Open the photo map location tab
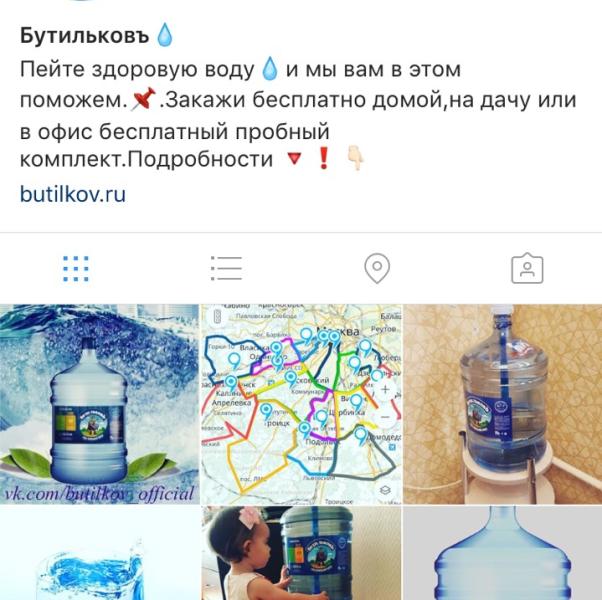602x600 pixels. pyautogui.click(x=376, y=268)
